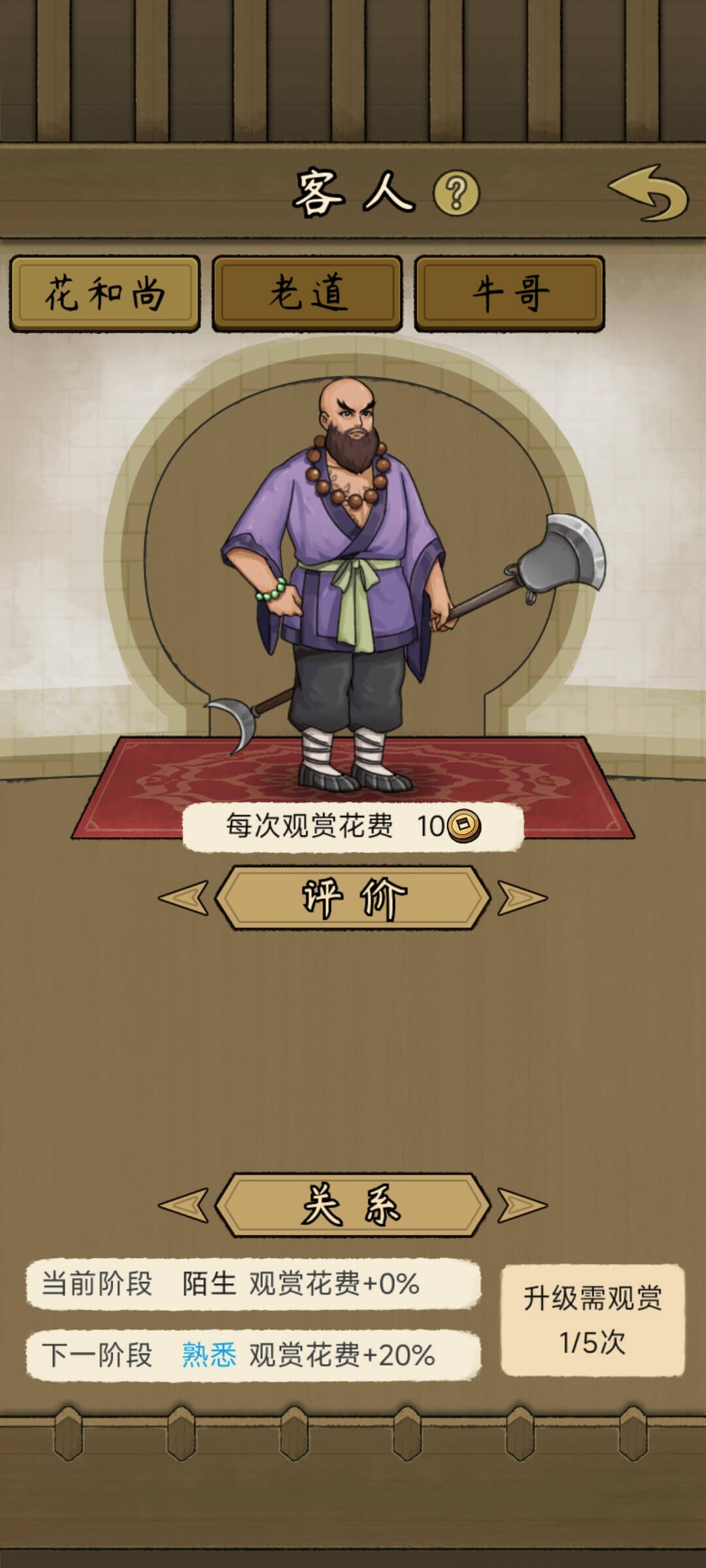
Task: Tap the right arrow beside 评价
Action: (522, 898)
